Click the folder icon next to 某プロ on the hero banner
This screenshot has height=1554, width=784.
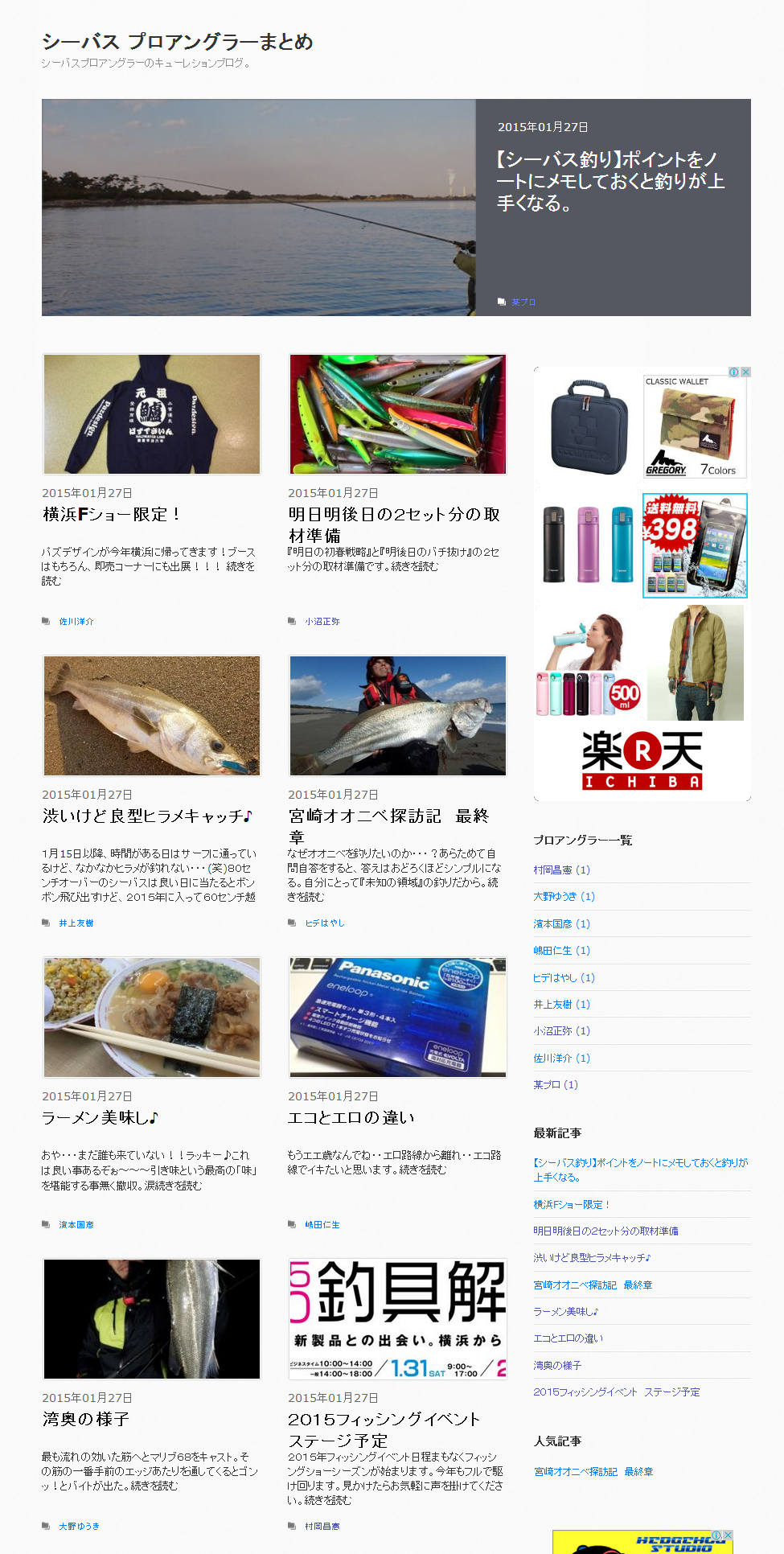(x=502, y=302)
